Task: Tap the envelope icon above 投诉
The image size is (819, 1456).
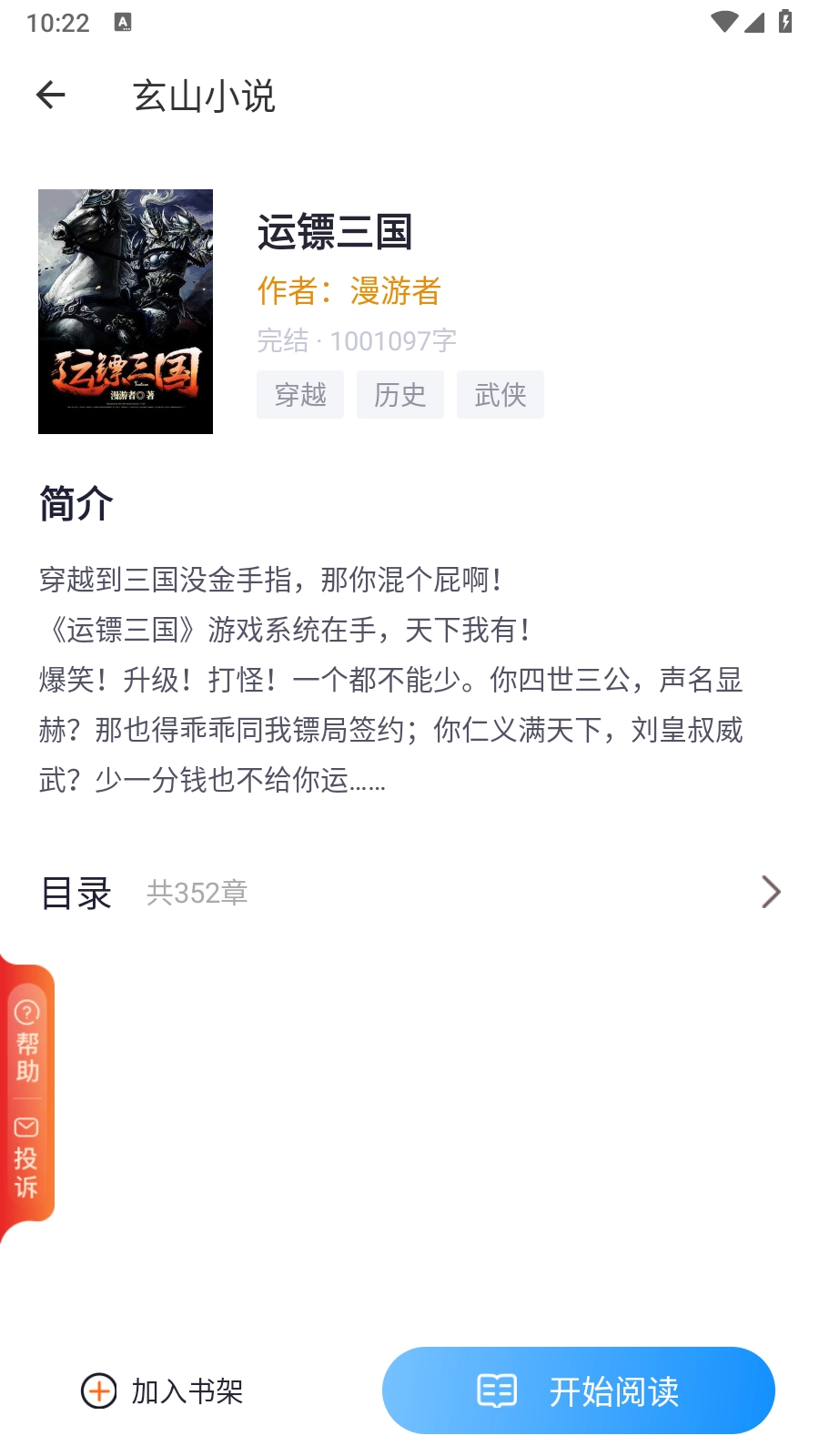Action: coord(25,1128)
